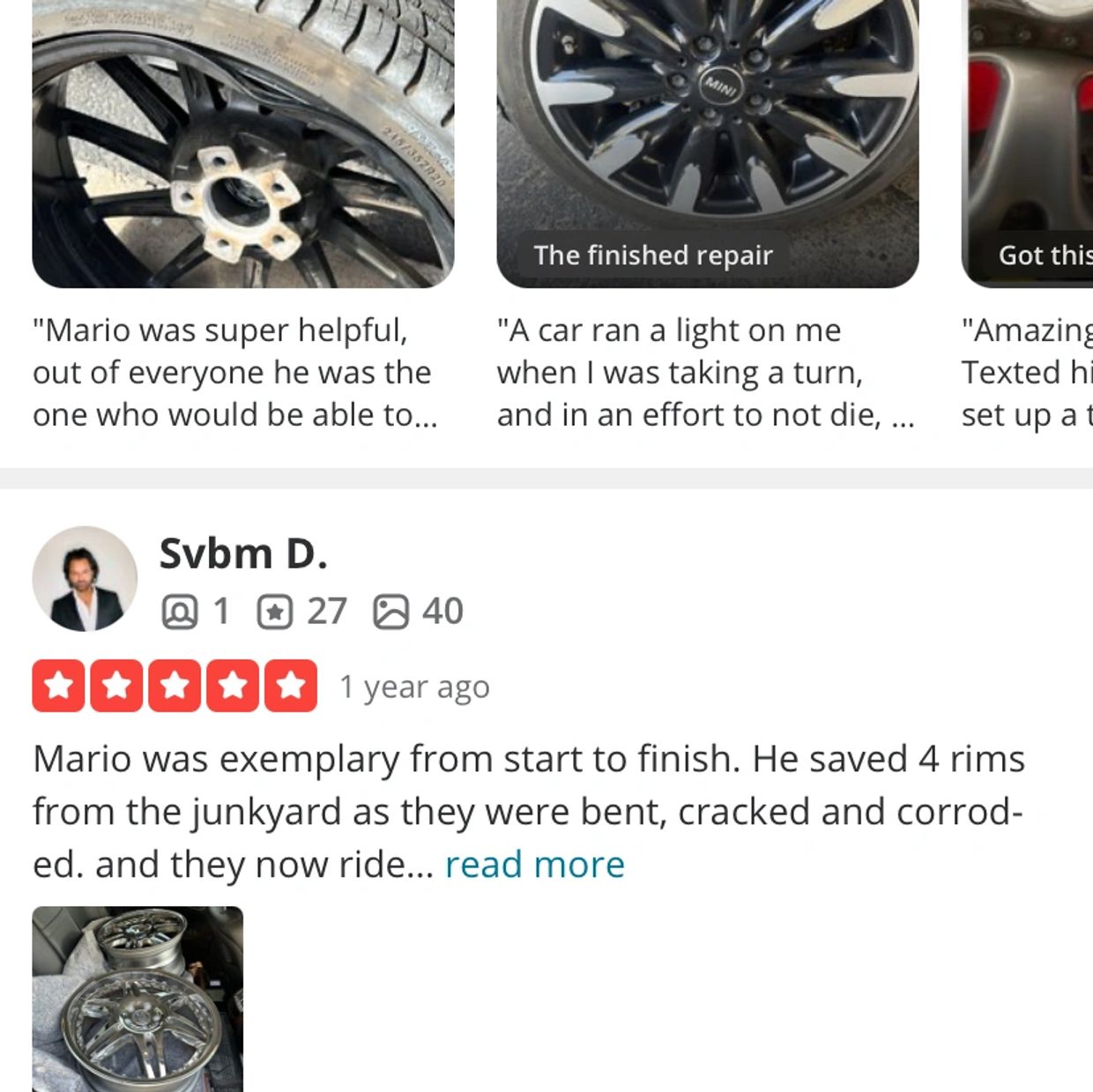Expand review with the read more link
Screen dimensions: 1093x1092
[534, 865]
